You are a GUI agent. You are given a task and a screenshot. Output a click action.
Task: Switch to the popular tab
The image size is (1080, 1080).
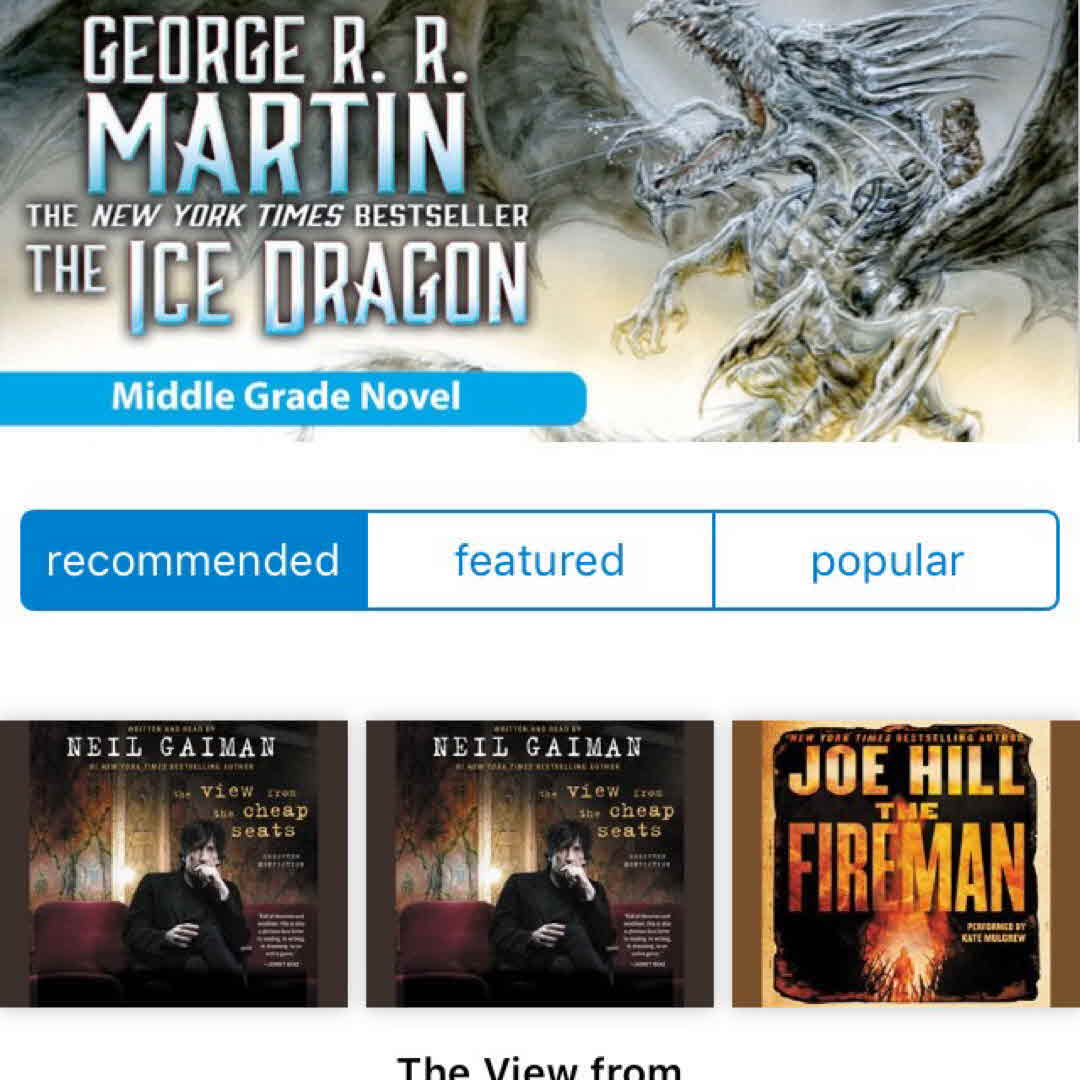point(886,560)
